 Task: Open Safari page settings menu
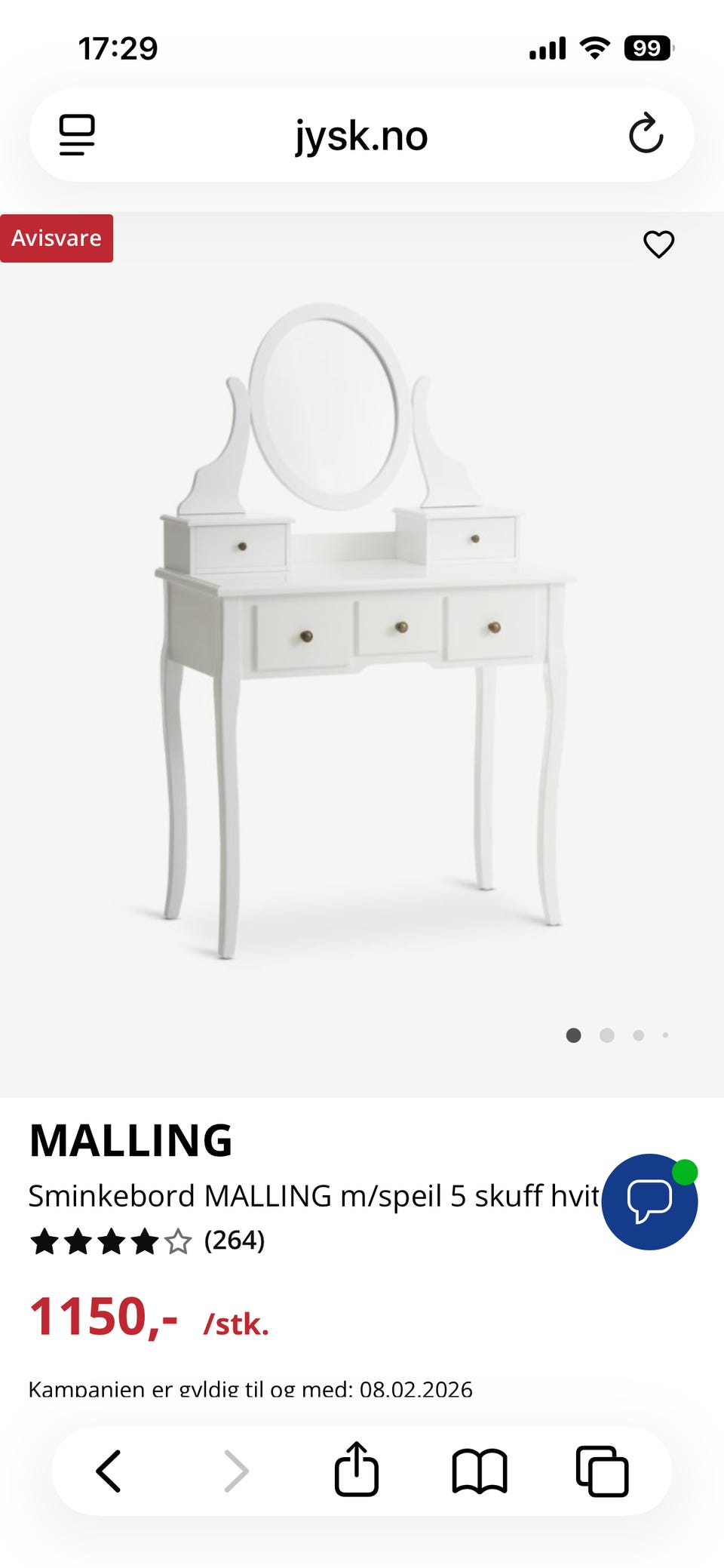[x=77, y=135]
